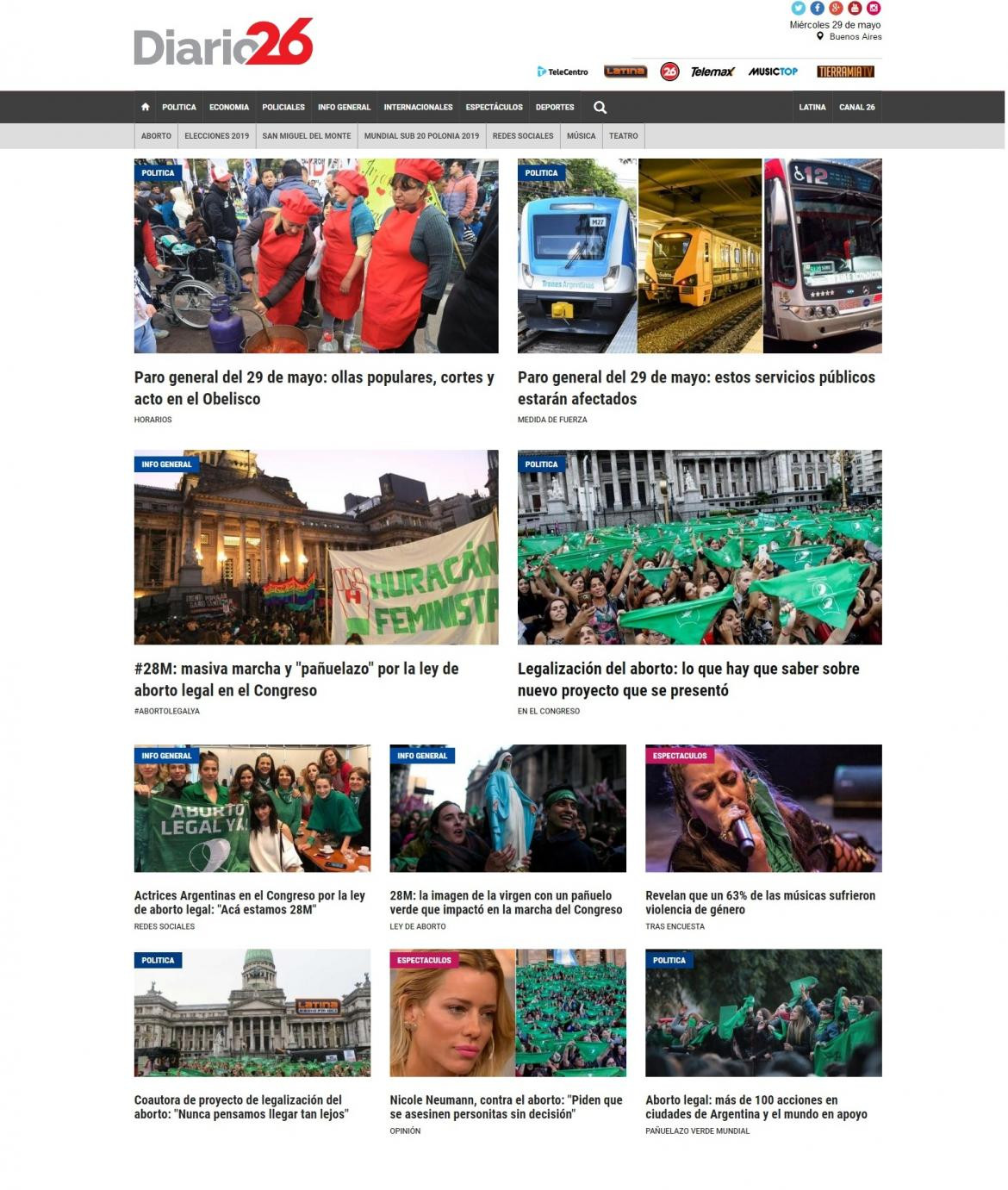
Task: Read the Nicole Neumann opinion article
Action: pyautogui.click(x=506, y=1106)
